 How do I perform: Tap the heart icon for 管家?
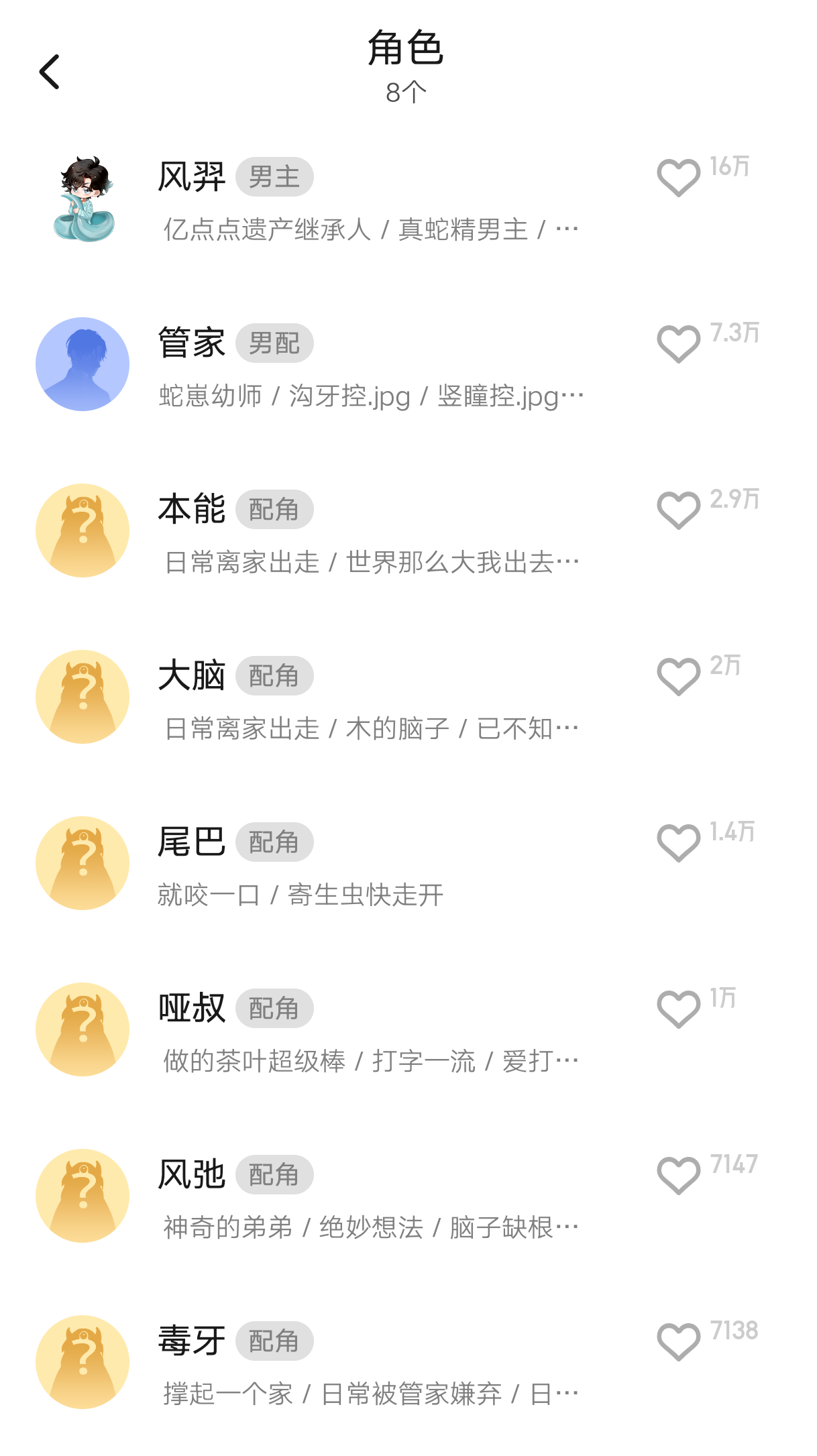(x=678, y=343)
